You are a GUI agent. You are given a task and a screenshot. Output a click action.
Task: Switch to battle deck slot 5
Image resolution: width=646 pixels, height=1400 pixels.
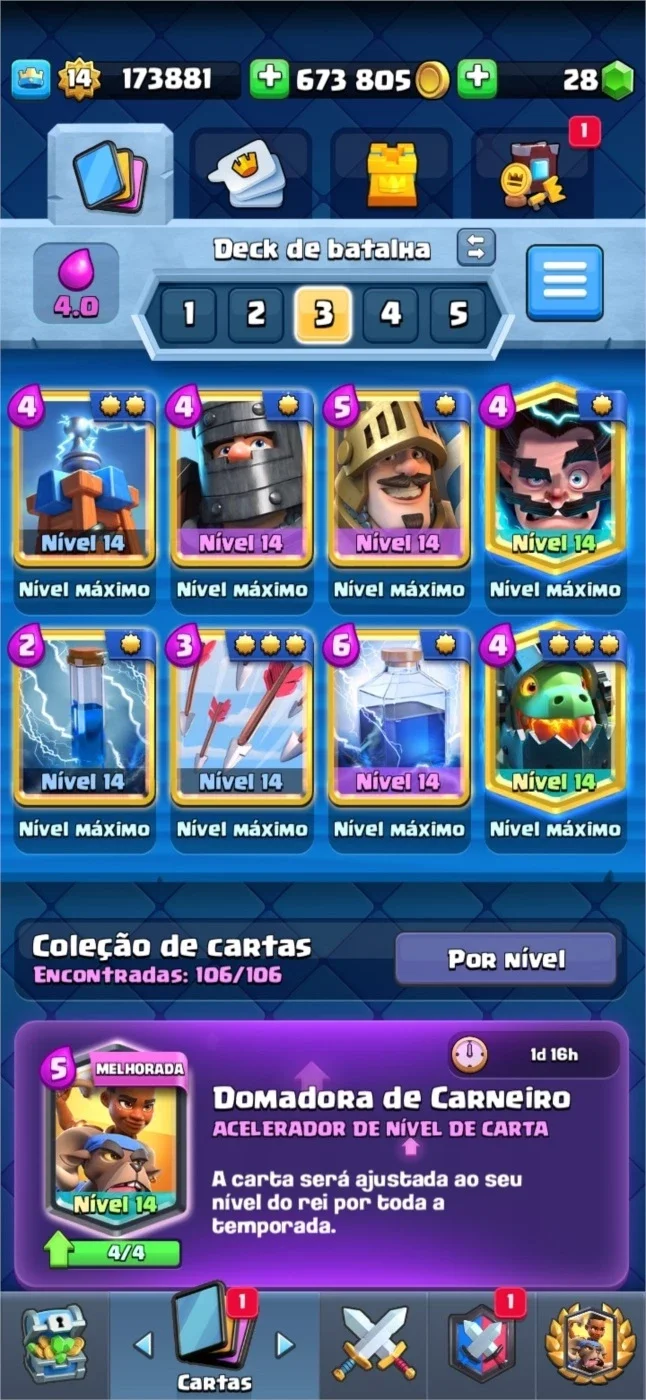click(x=458, y=315)
